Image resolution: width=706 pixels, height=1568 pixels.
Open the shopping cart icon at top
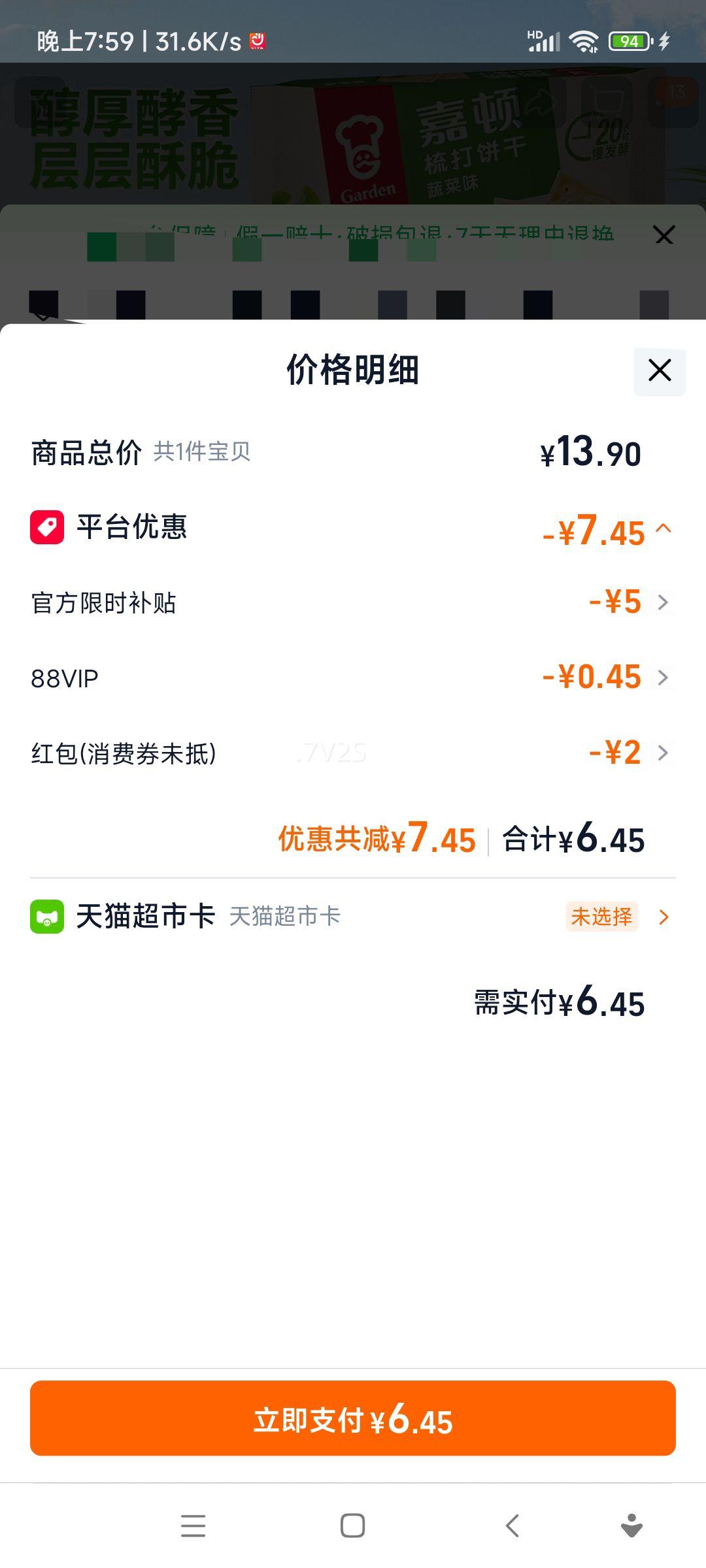[x=607, y=98]
